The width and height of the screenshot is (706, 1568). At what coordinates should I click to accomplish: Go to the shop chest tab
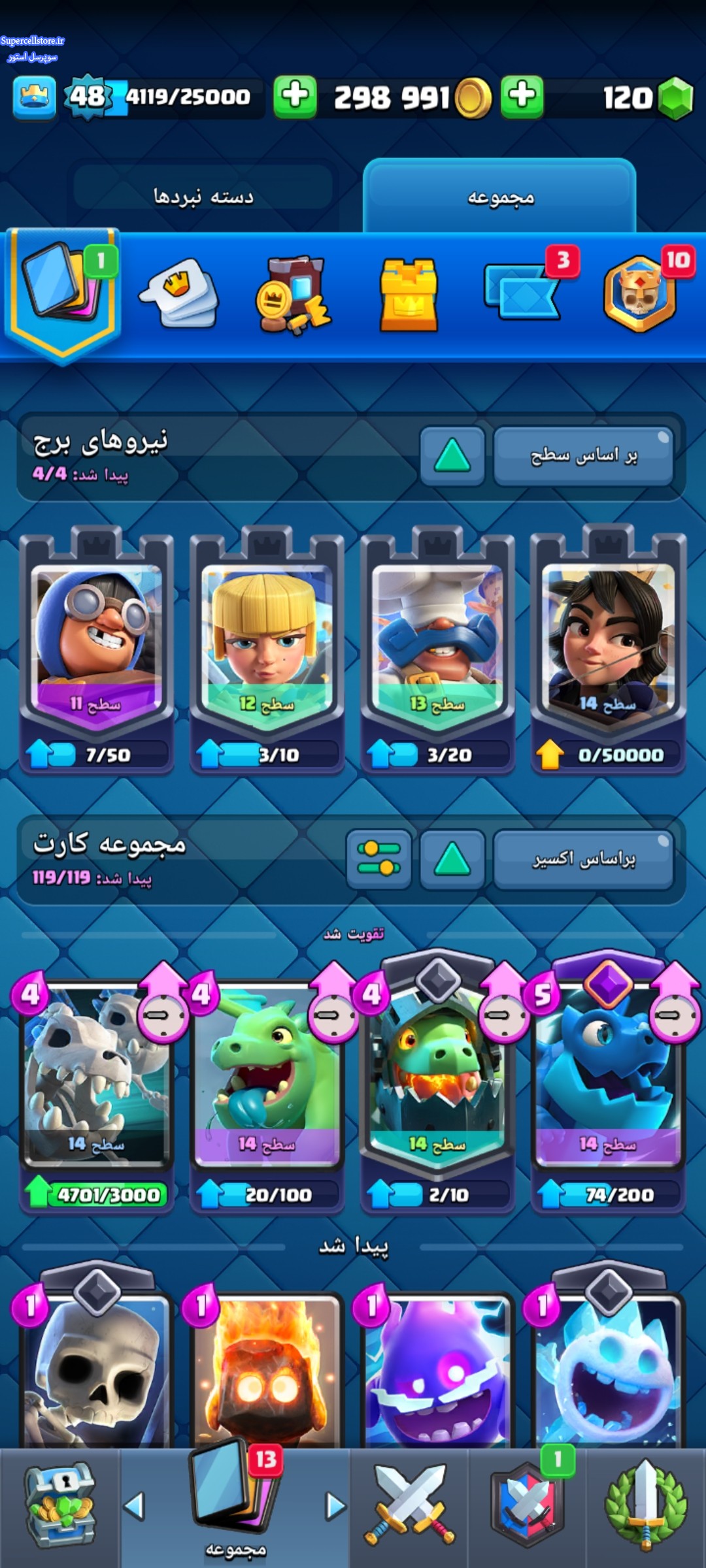coord(59,1507)
